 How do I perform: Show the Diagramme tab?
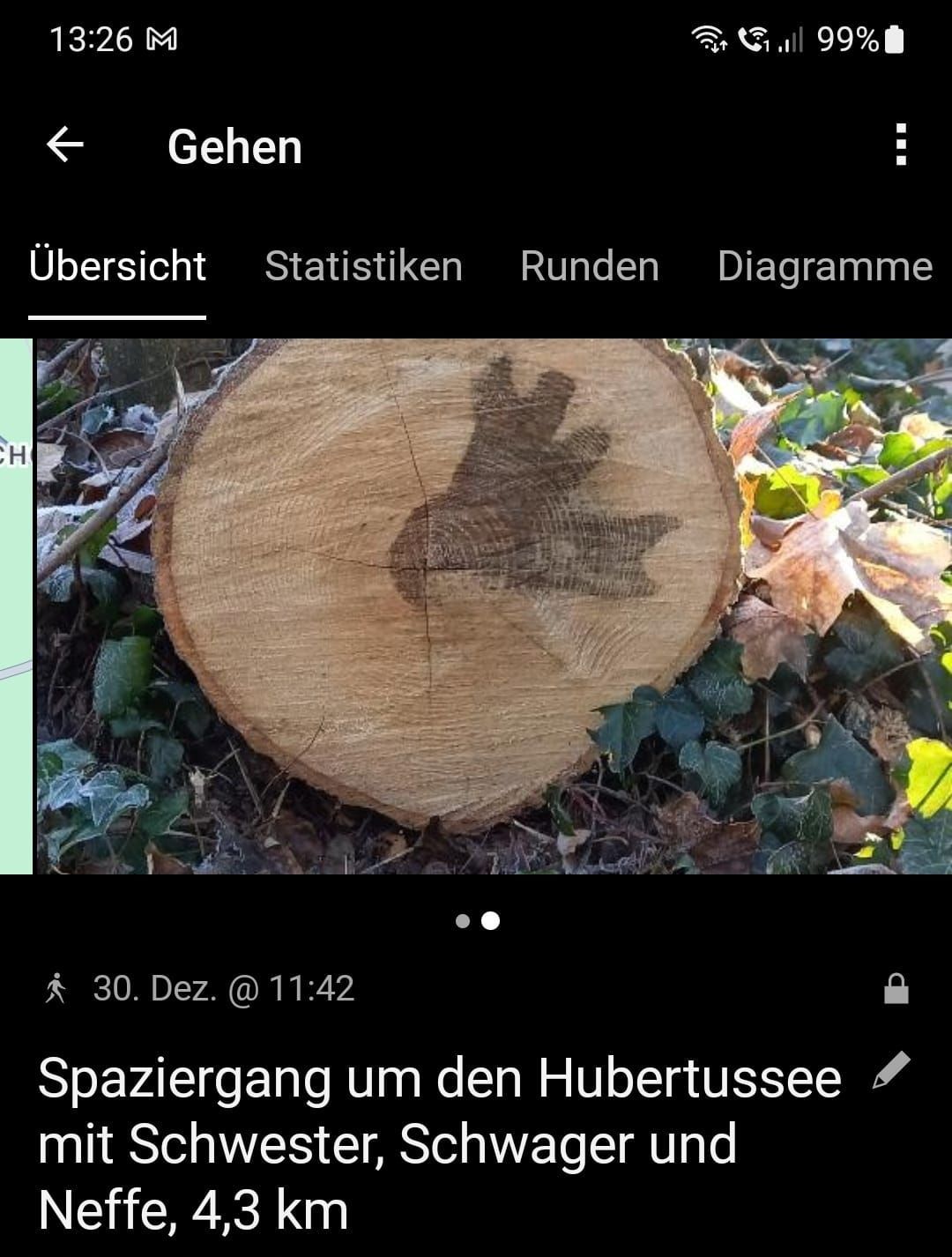click(x=824, y=266)
